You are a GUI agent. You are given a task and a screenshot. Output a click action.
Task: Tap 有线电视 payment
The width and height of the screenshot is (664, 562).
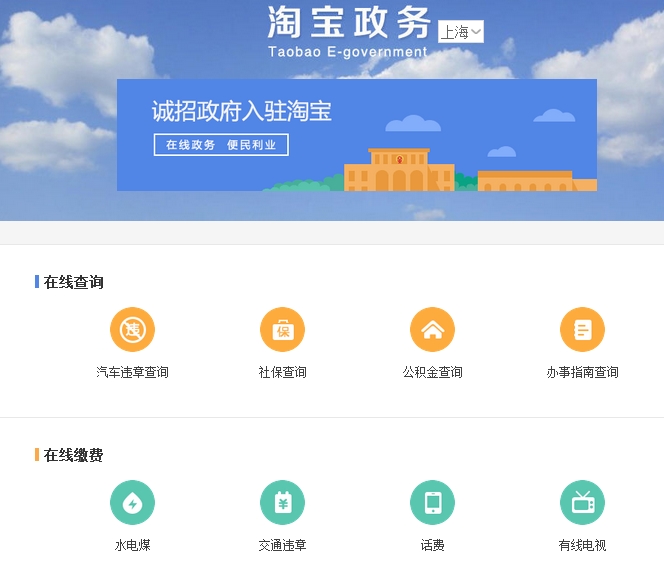(582, 503)
